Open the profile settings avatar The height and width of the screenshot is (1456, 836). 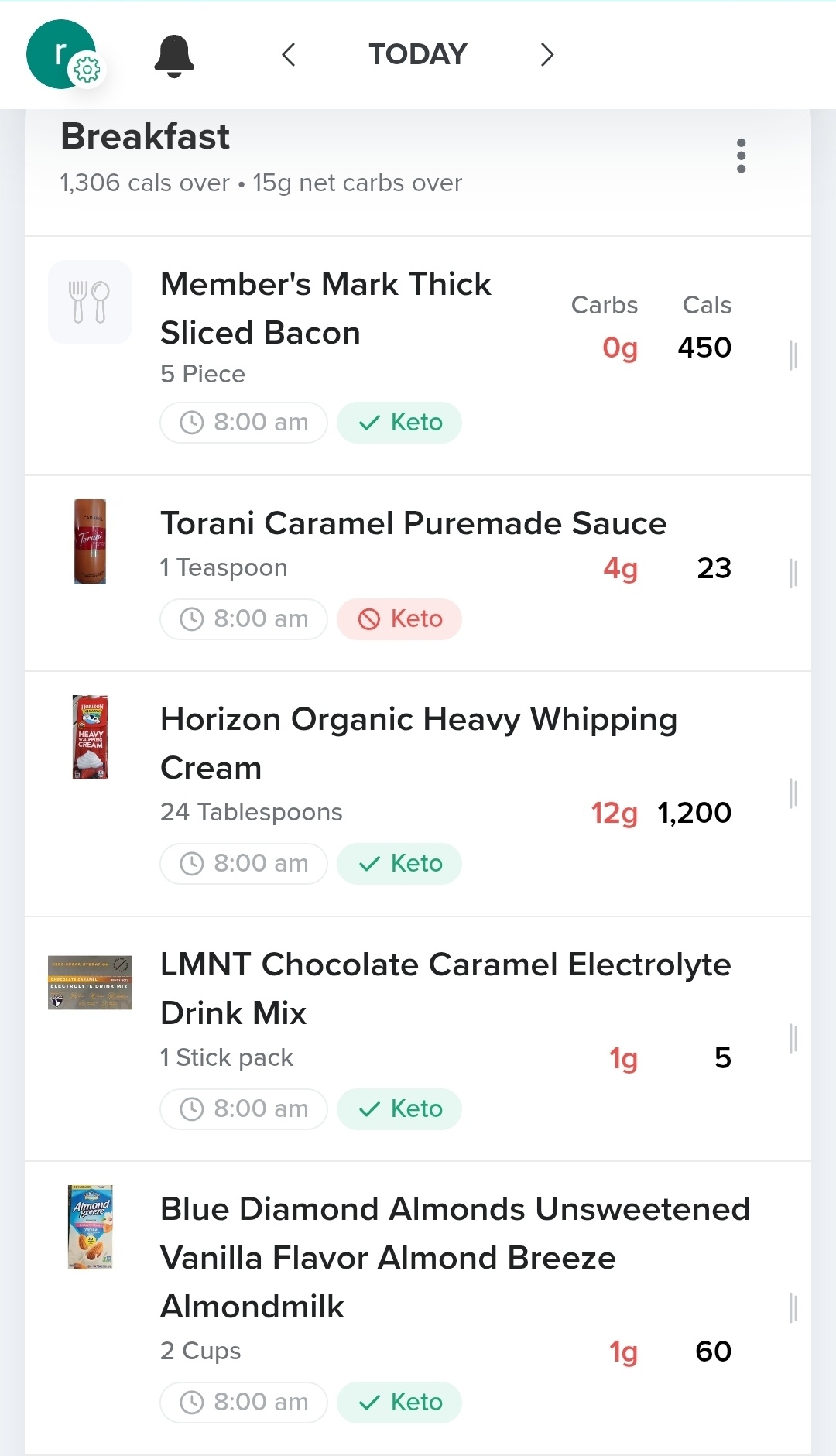(x=63, y=55)
